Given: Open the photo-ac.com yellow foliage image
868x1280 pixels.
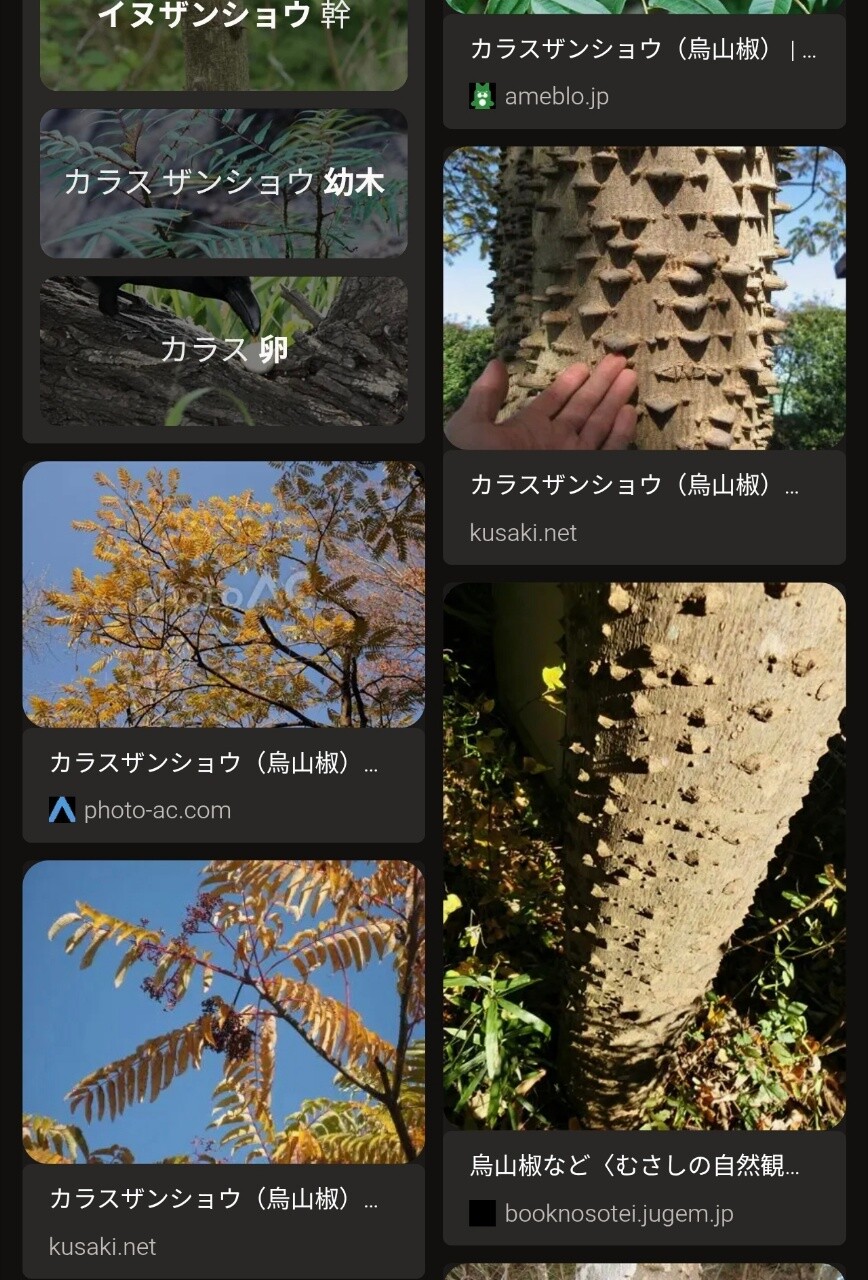Looking at the screenshot, I should tap(223, 594).
